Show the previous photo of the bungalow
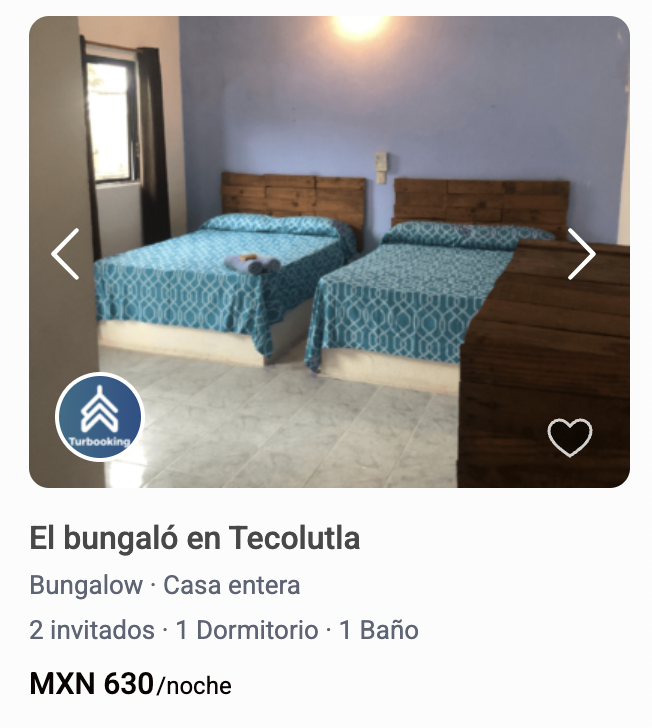Image resolution: width=652 pixels, height=728 pixels. tap(65, 254)
